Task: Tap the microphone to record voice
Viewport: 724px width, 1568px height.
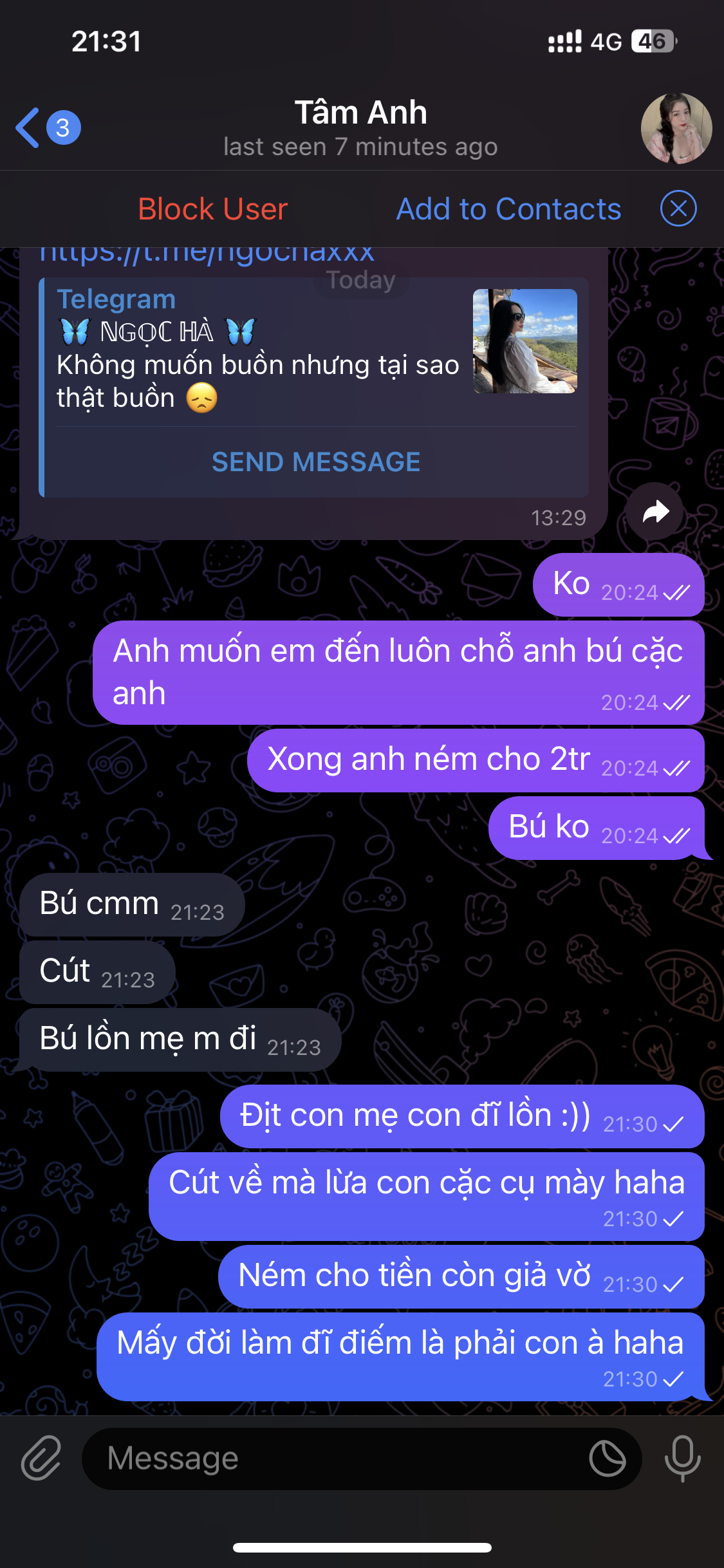Action: pos(682,1458)
